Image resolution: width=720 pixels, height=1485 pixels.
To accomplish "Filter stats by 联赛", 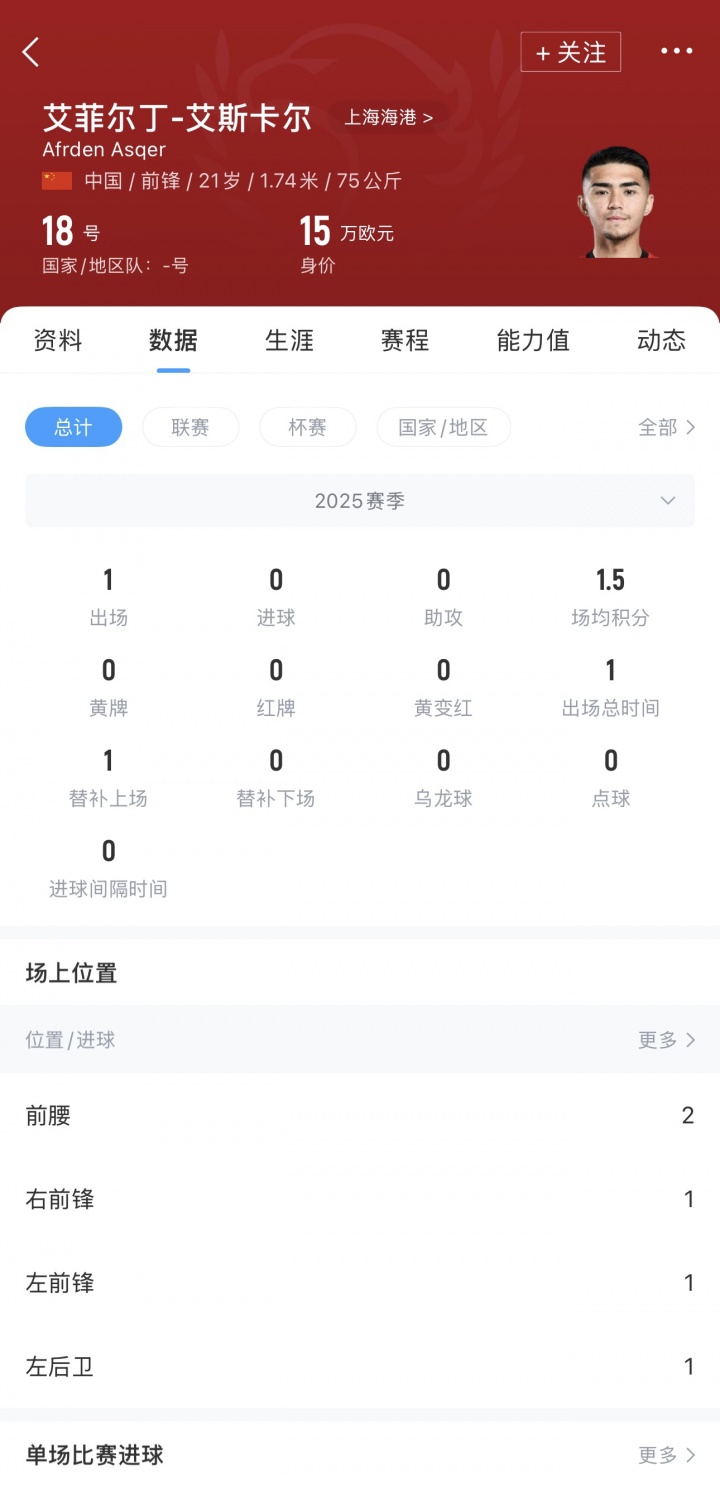I will point(190,427).
